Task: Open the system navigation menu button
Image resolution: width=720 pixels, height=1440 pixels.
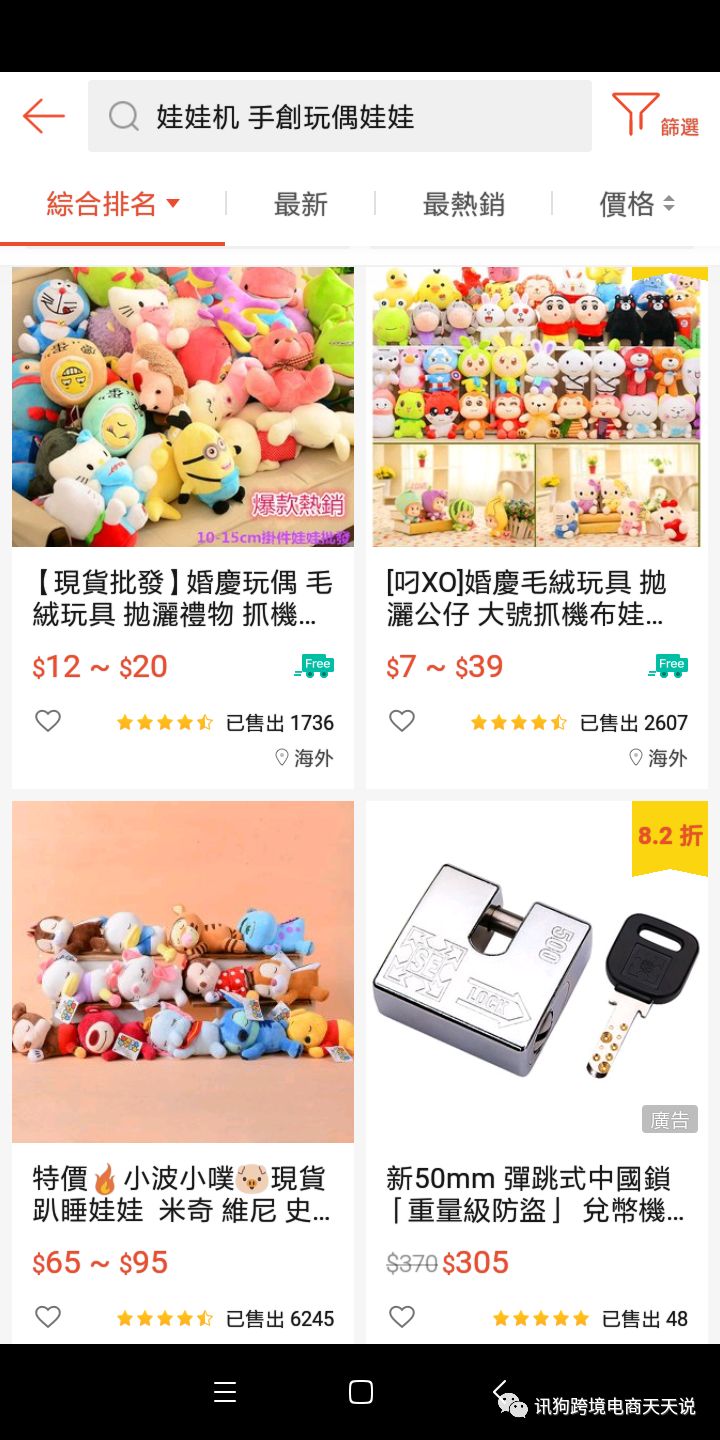Action: coord(225,1392)
